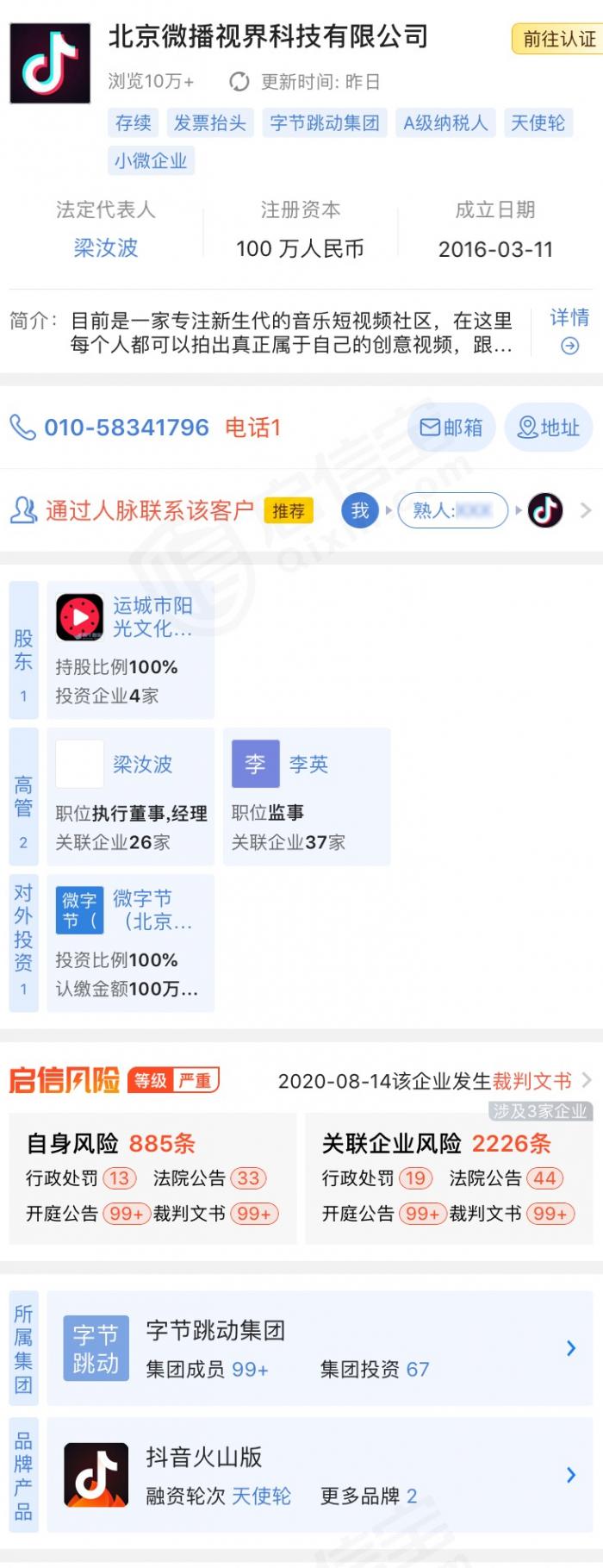Open shareholder card 运城市阳光文化

(x=130, y=650)
